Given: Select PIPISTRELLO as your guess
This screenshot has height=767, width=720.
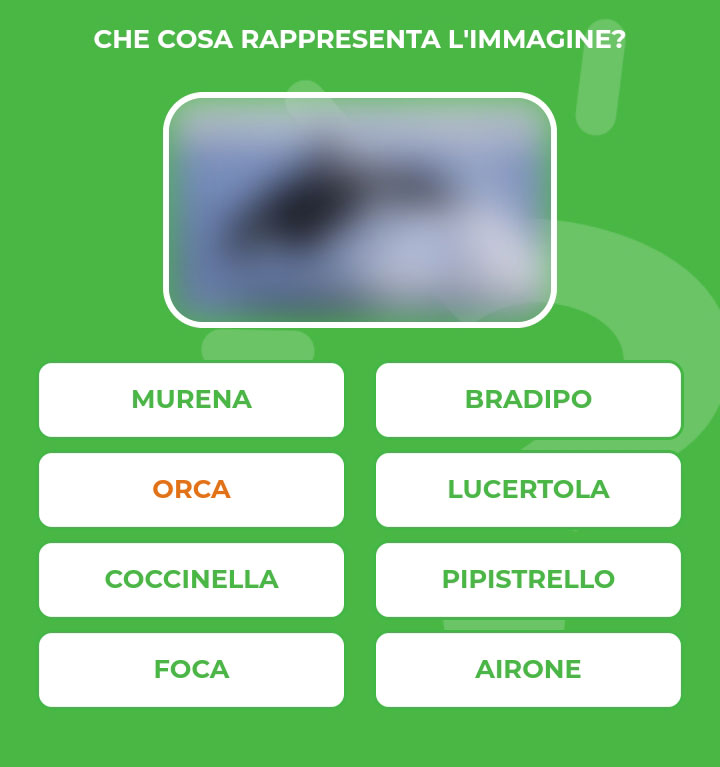Looking at the screenshot, I should tap(528, 579).
